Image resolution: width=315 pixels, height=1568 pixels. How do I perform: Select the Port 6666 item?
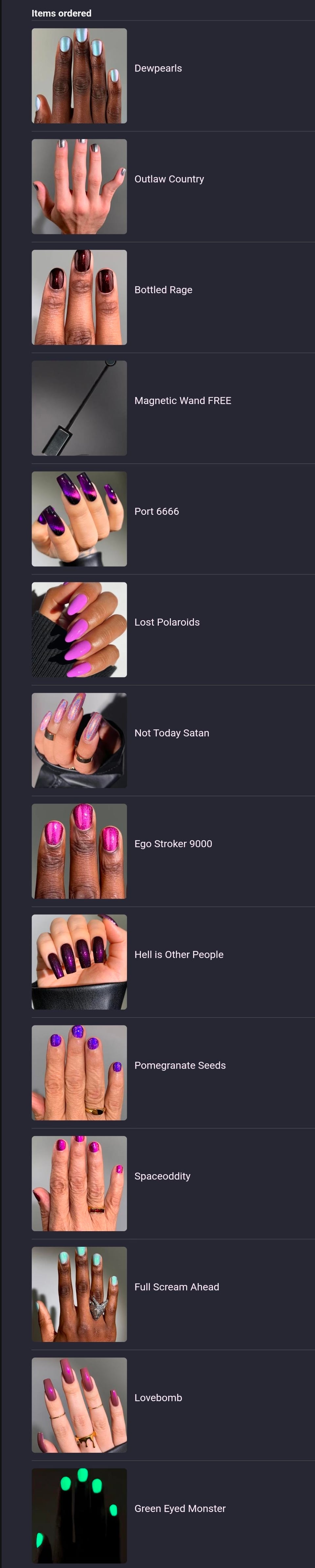(157, 511)
